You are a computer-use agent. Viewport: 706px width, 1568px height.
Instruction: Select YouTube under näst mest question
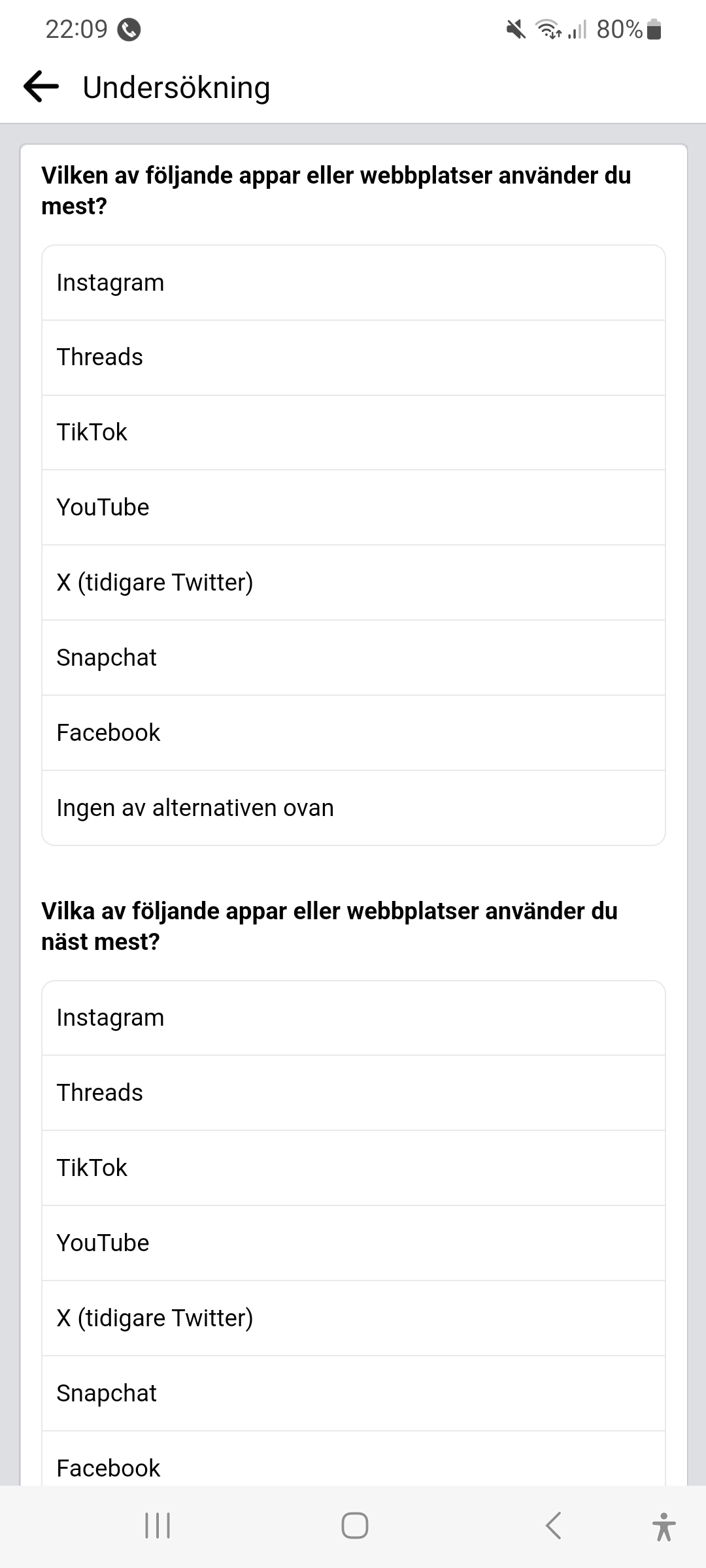coord(353,1243)
